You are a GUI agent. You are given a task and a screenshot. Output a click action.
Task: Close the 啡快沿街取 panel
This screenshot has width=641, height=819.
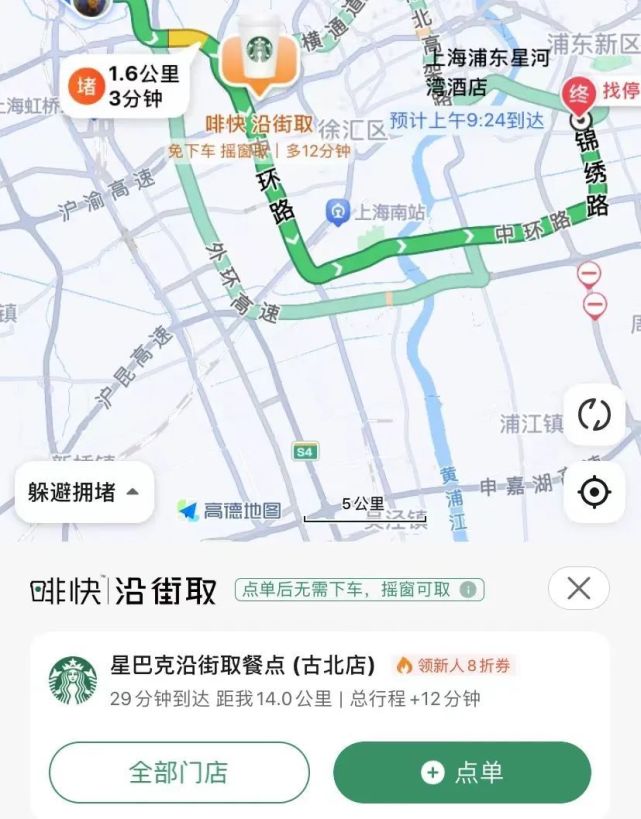coord(578,589)
